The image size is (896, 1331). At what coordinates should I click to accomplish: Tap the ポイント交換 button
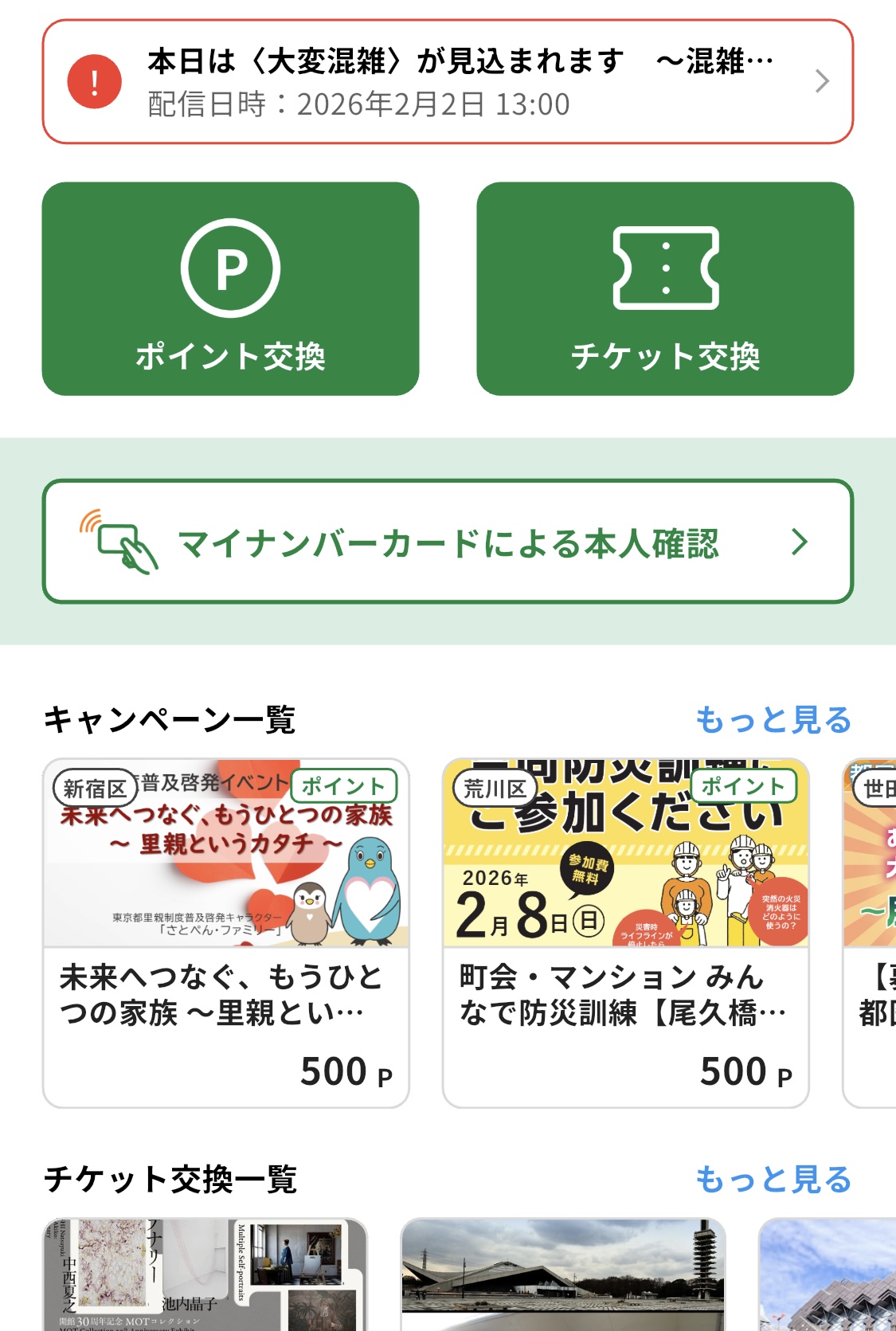point(230,288)
